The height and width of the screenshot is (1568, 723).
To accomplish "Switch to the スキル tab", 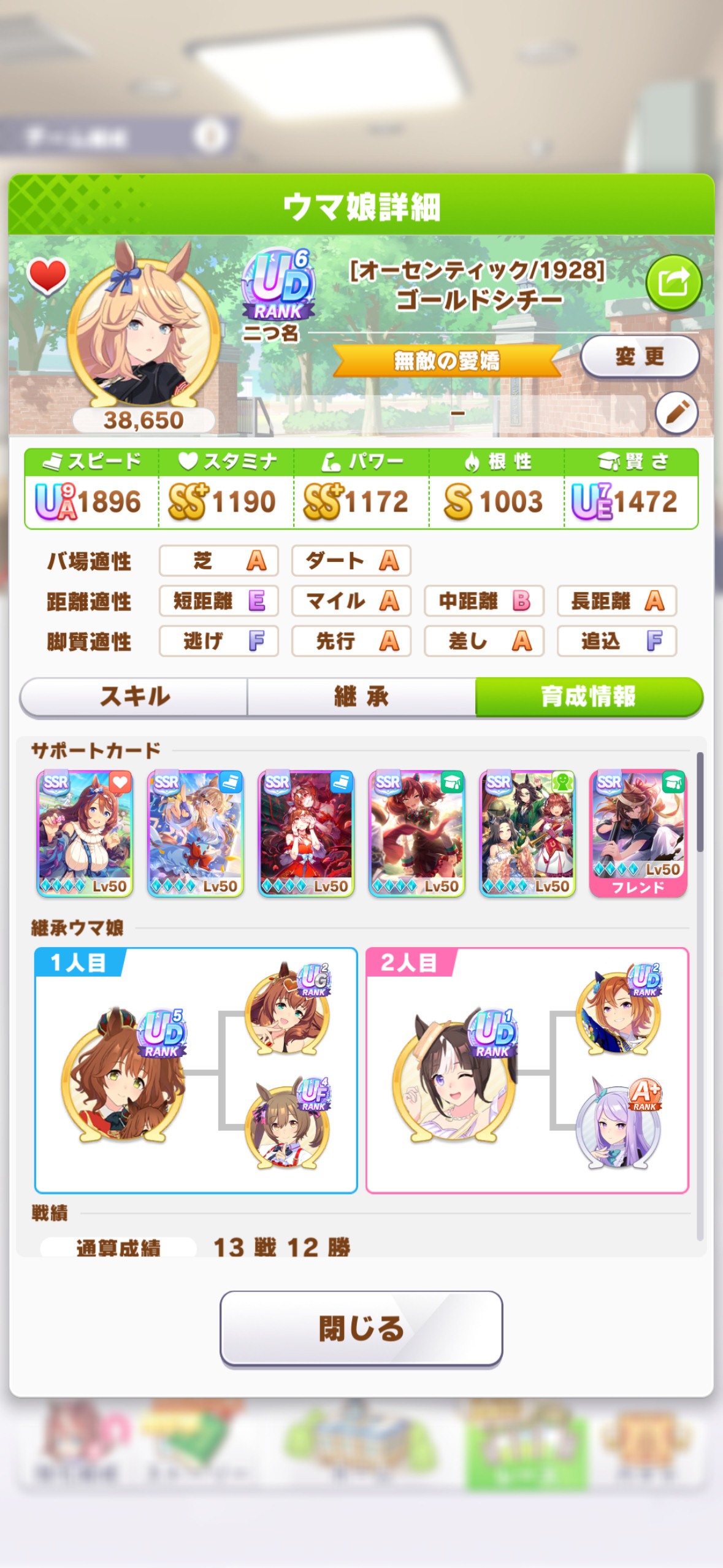I will point(134,696).
